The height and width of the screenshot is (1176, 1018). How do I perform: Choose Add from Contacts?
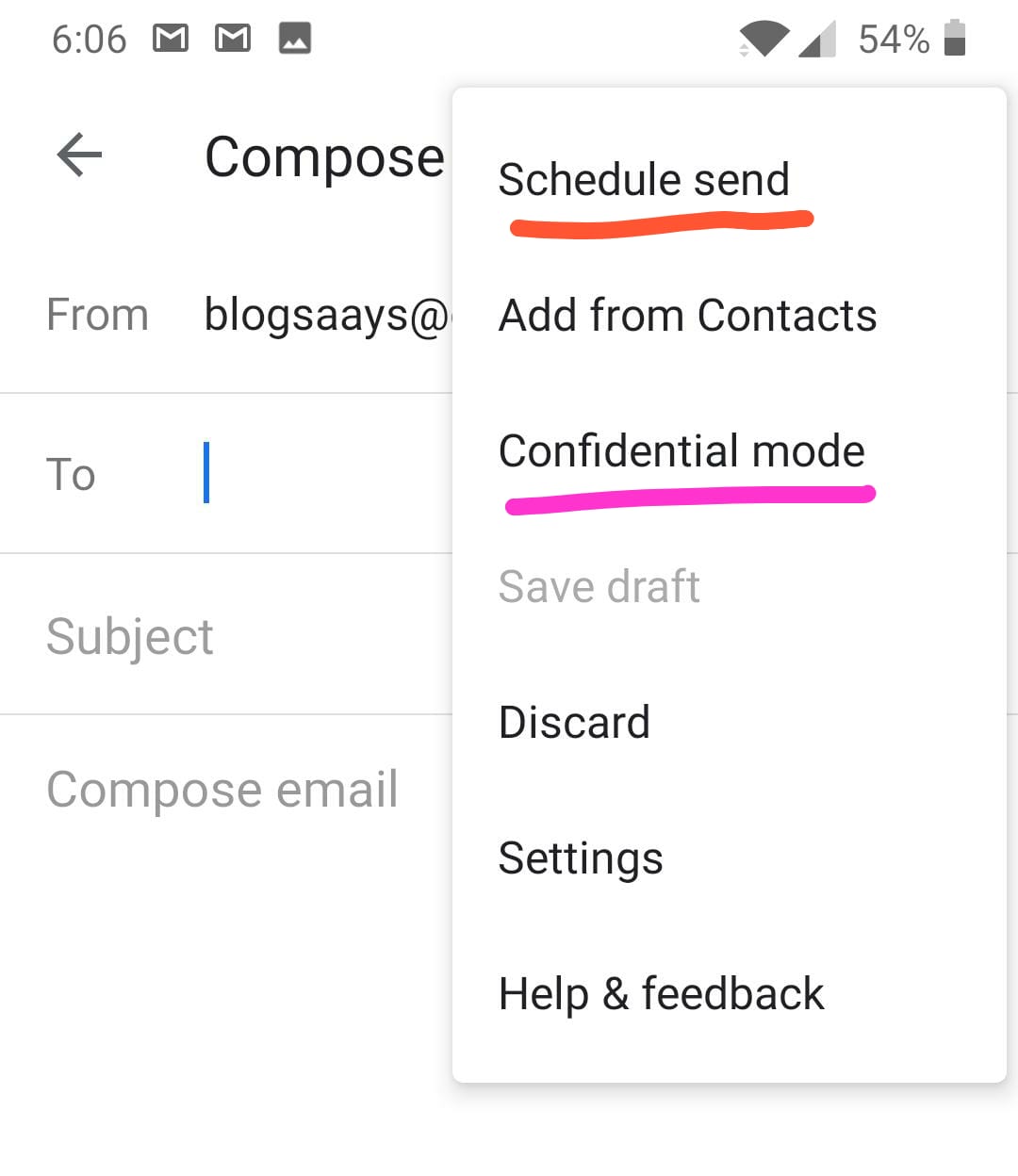pos(687,316)
